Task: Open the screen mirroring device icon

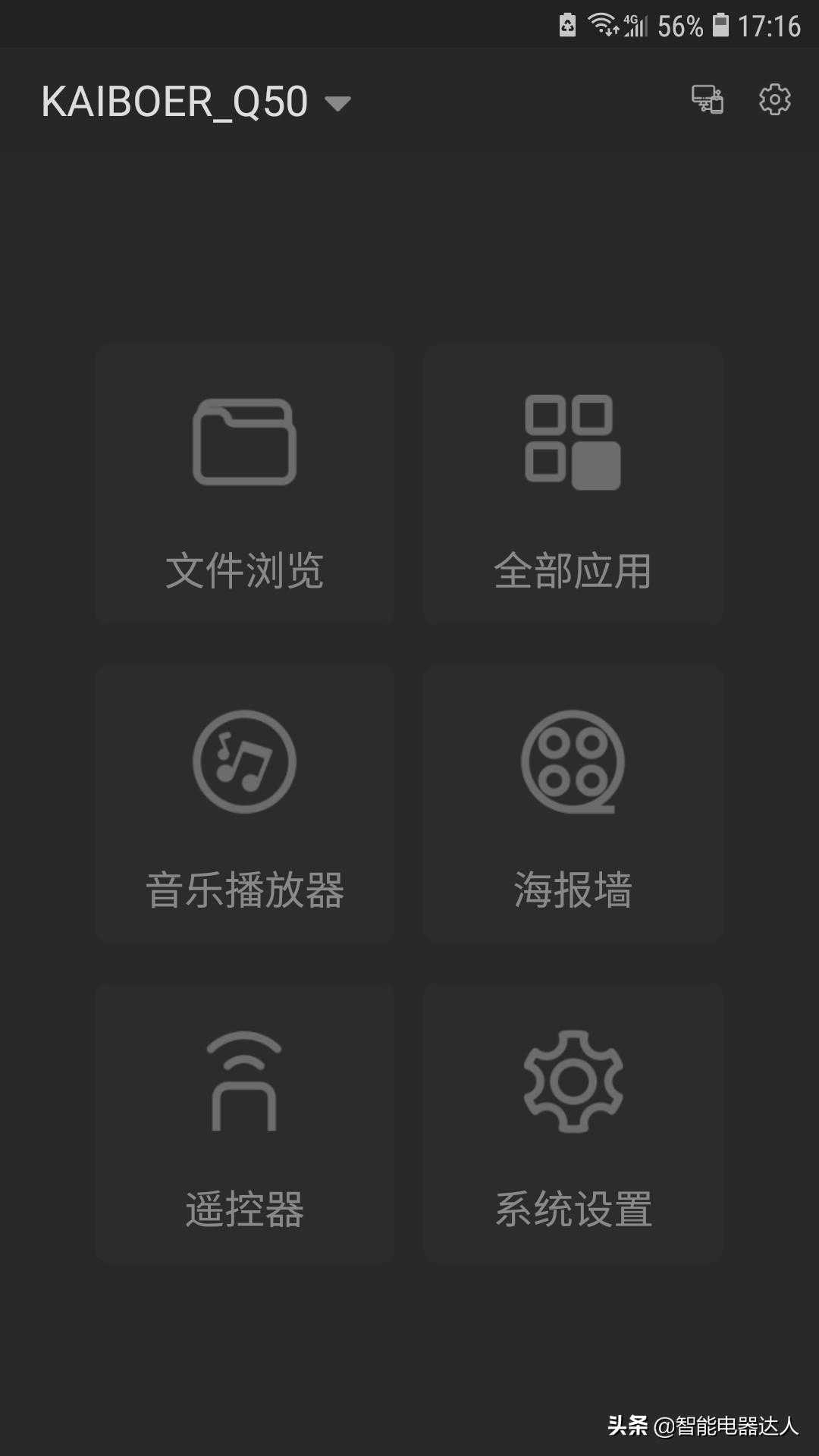Action: pos(707,99)
